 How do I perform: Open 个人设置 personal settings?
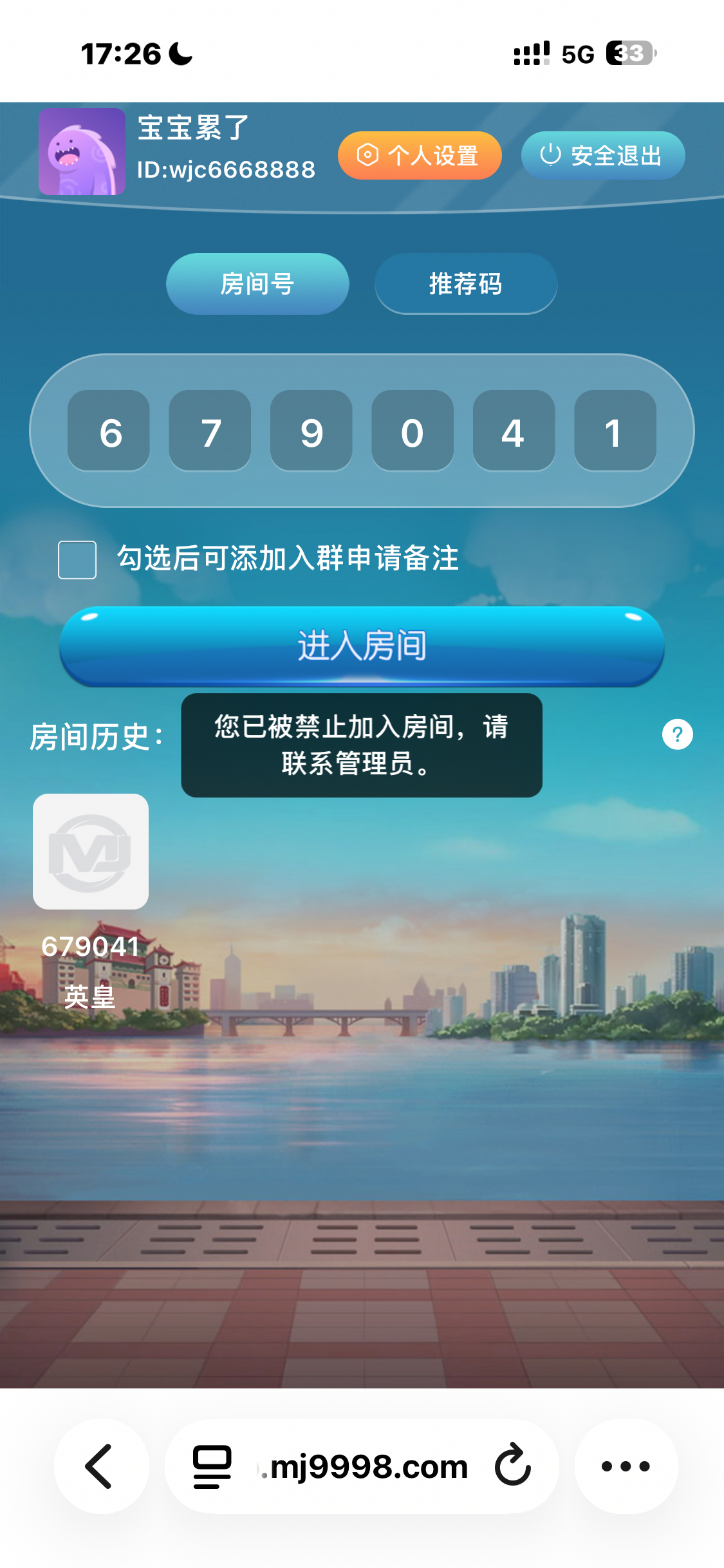click(x=419, y=156)
